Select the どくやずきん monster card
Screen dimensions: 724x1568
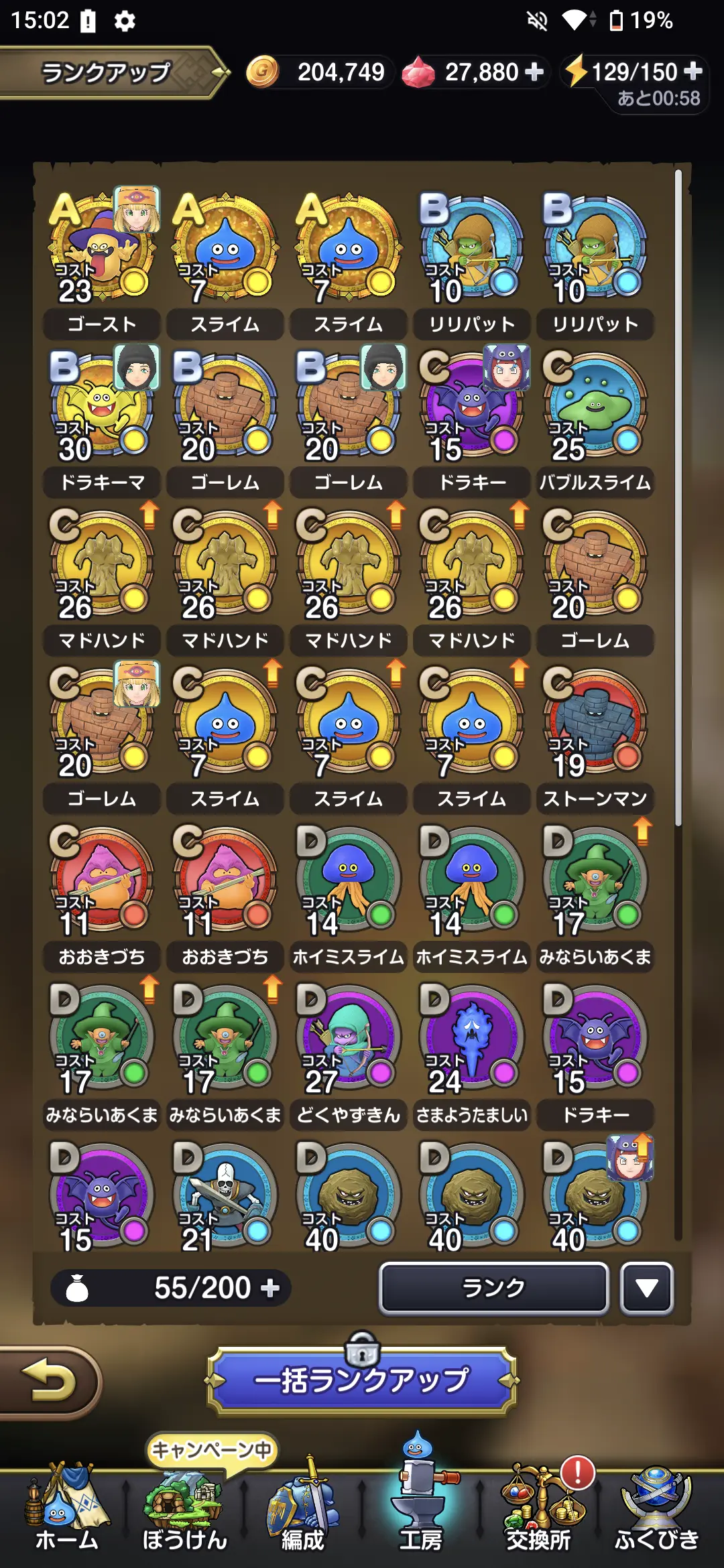(x=349, y=1045)
